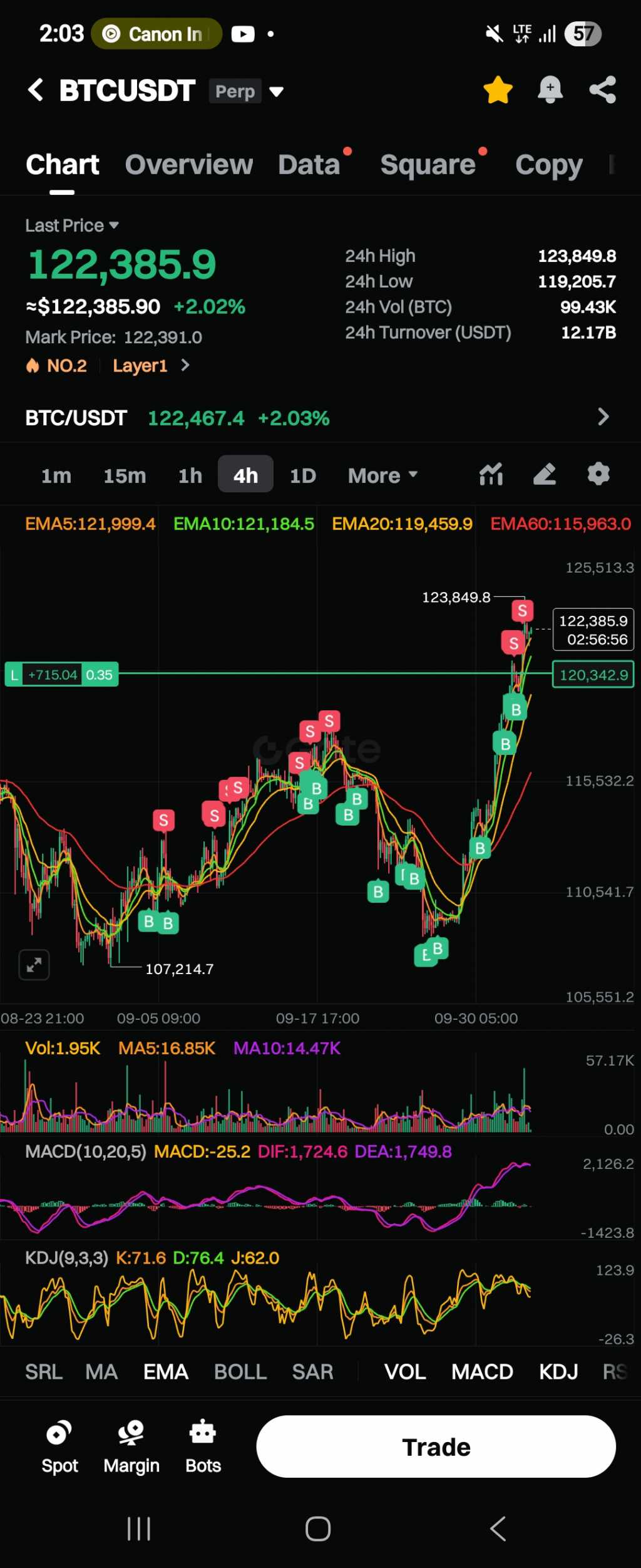Open chart settings gear
The image size is (641, 1568).
pos(598,475)
